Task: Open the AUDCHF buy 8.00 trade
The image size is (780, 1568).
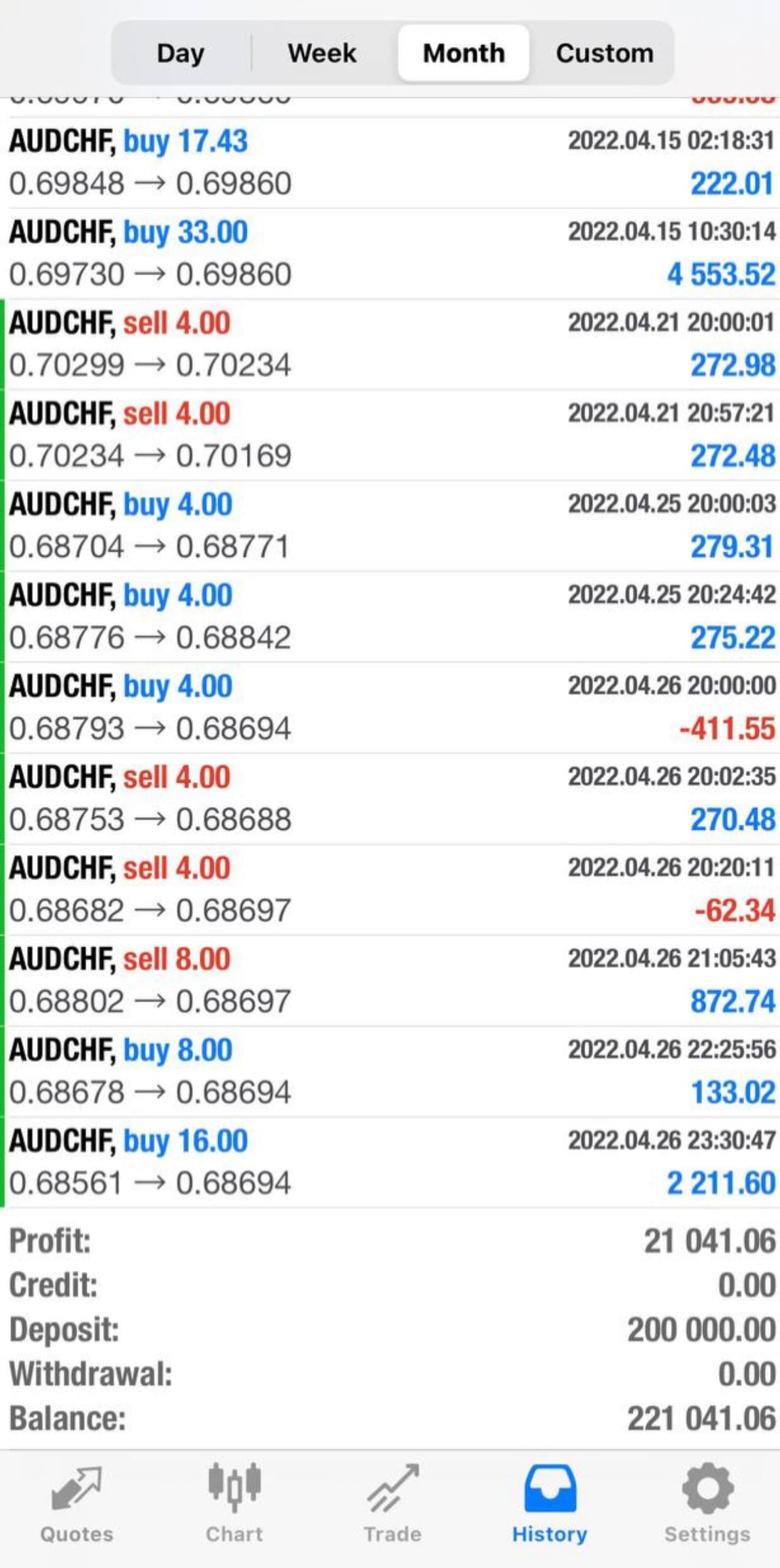Action: [x=389, y=1071]
